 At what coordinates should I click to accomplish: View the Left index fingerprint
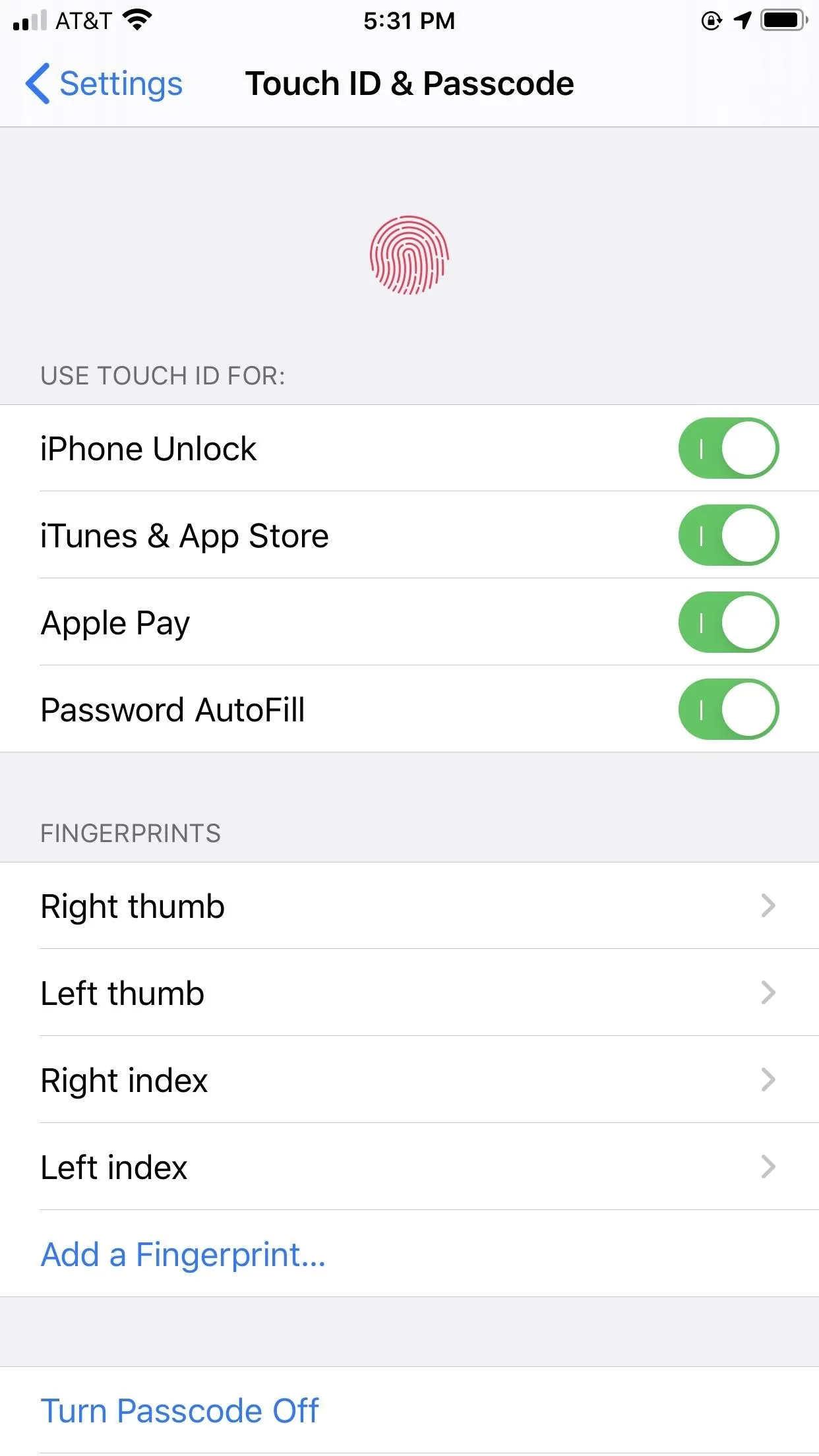pyautogui.click(x=409, y=1167)
